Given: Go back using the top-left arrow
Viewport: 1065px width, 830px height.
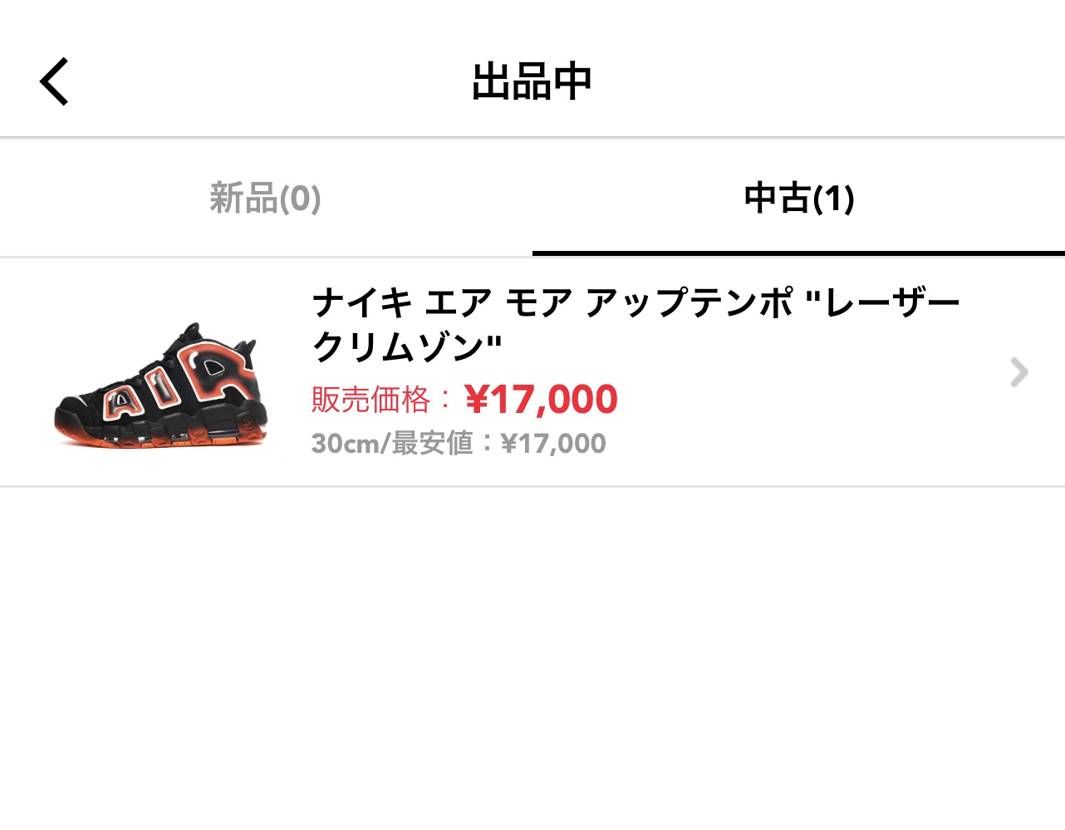Looking at the screenshot, I should [x=54, y=82].
